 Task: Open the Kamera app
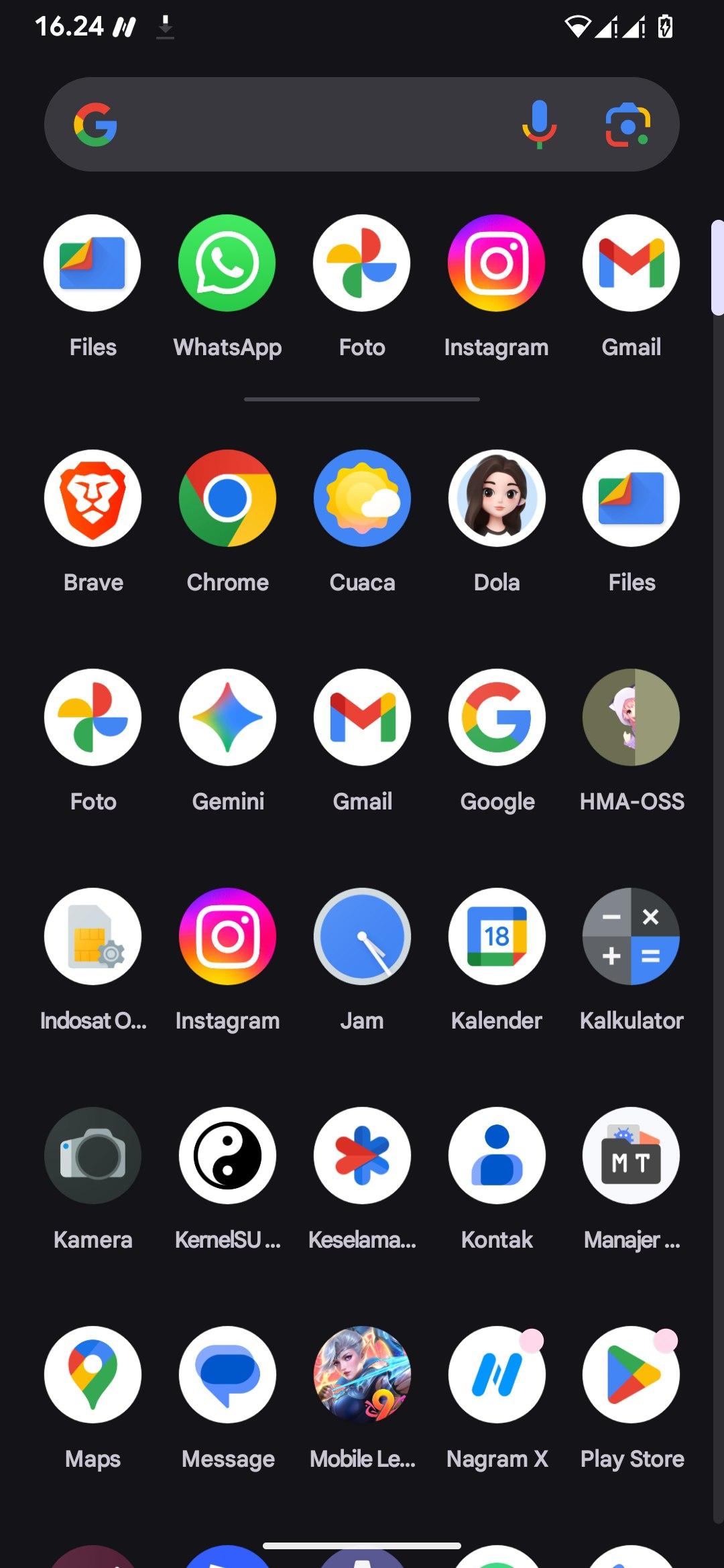click(93, 1156)
